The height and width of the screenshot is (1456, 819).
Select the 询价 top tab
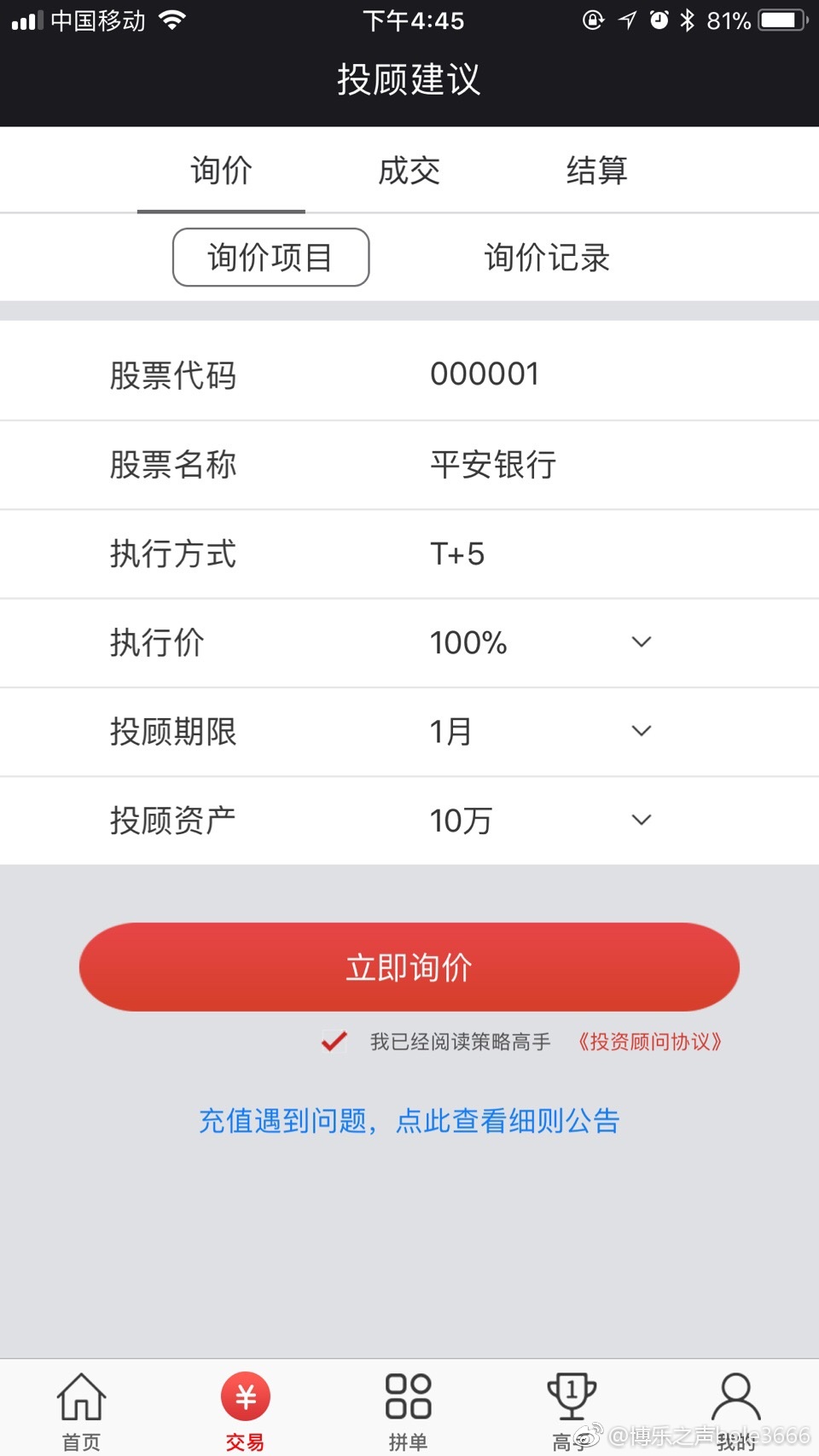(221, 171)
